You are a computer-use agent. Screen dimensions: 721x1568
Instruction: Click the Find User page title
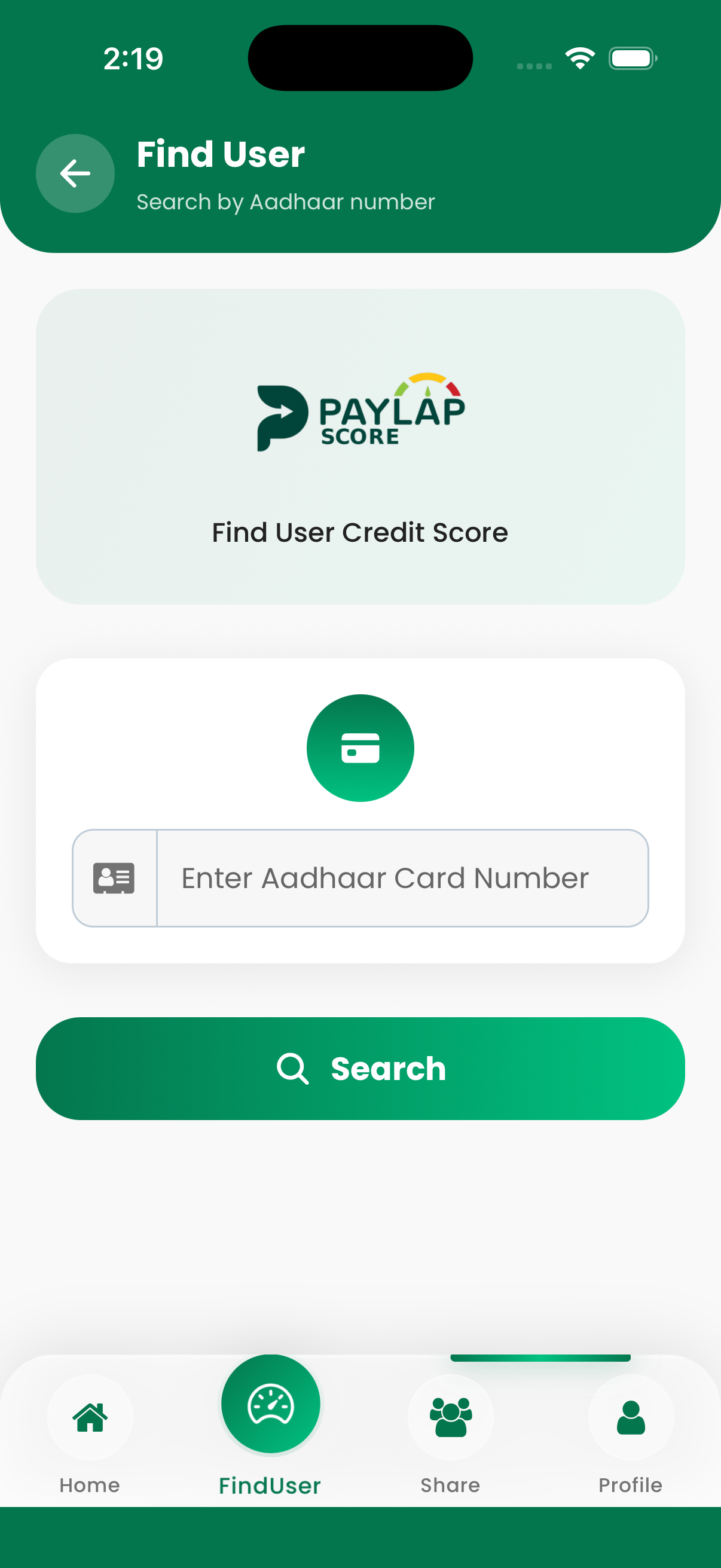(x=220, y=155)
